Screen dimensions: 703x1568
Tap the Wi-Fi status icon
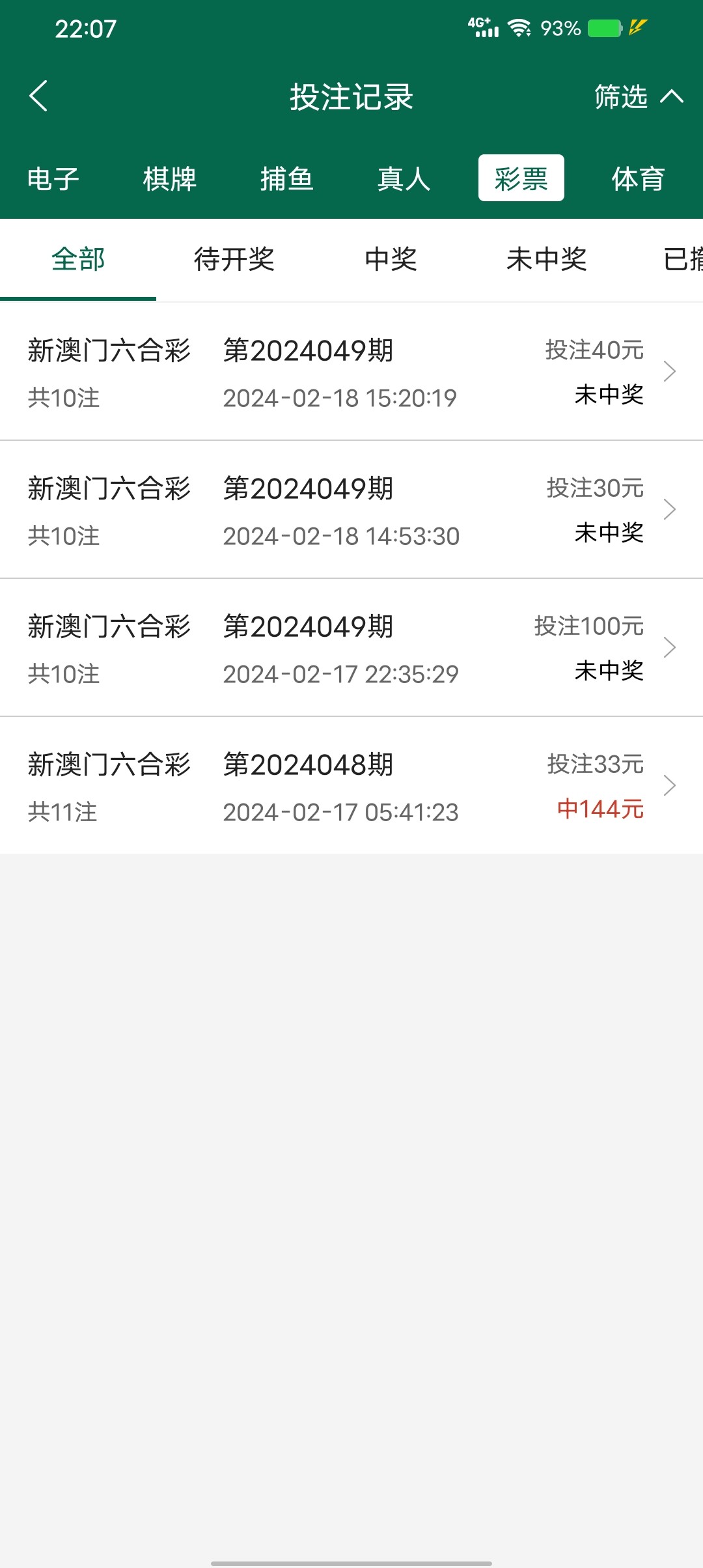coord(517,27)
